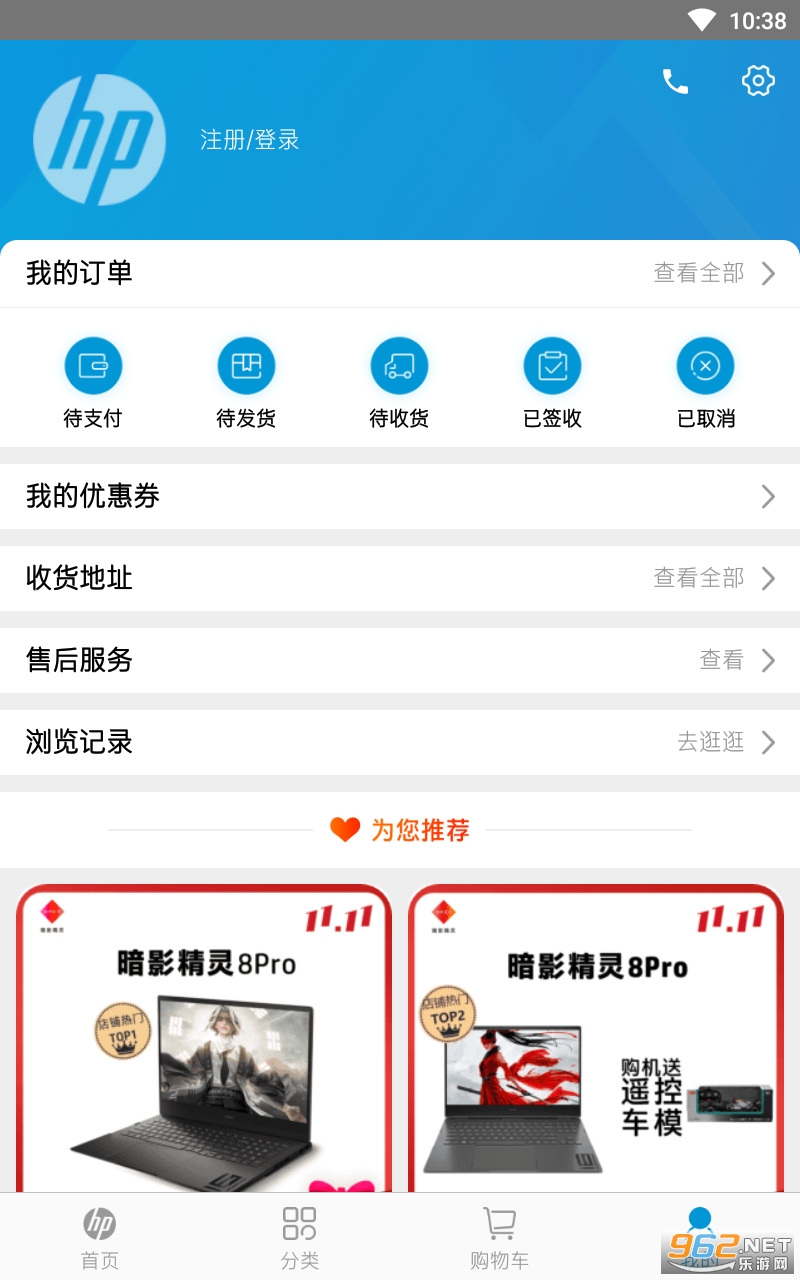Open 收货地址 row
Screen dimensions: 800x1280
point(400,578)
